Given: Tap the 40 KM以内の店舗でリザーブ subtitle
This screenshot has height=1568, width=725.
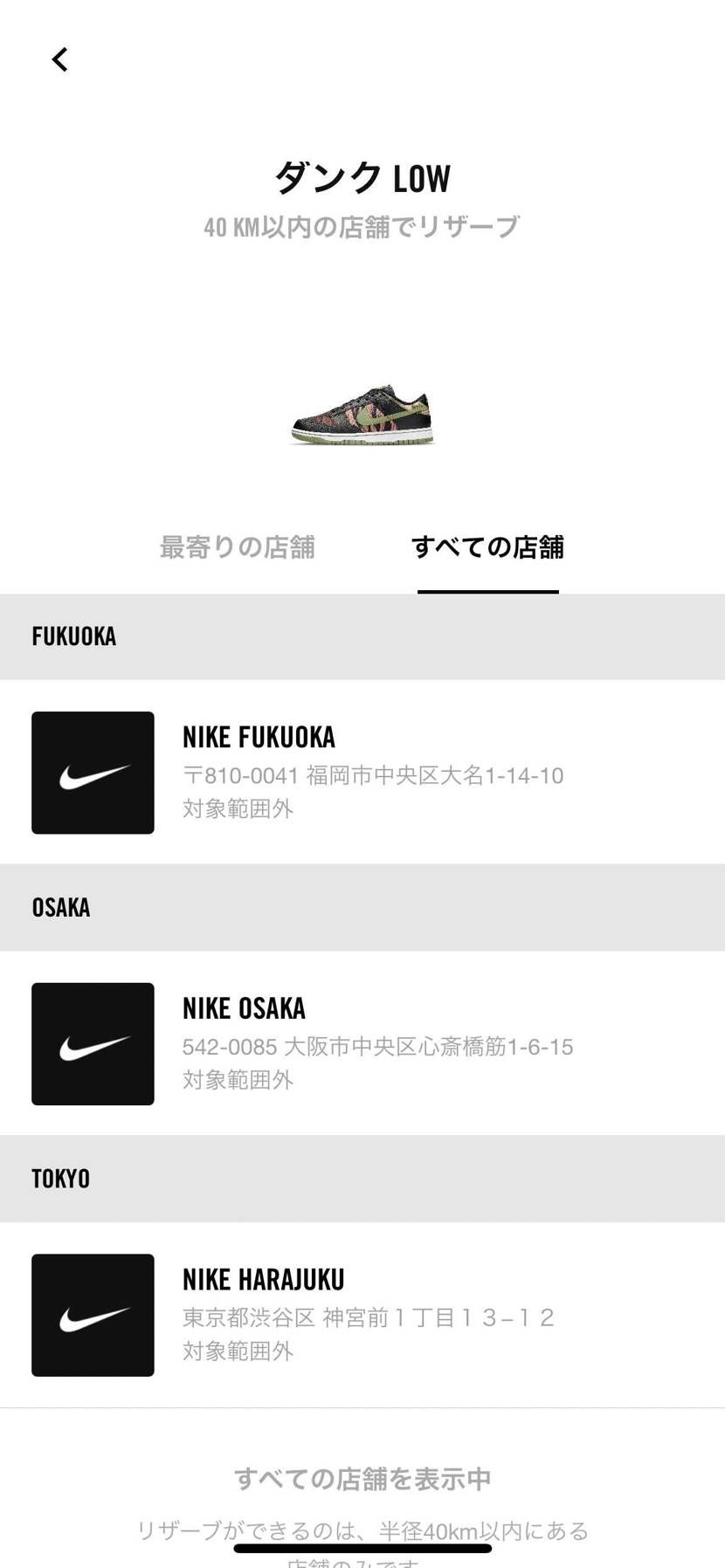Looking at the screenshot, I should pyautogui.click(x=362, y=227).
